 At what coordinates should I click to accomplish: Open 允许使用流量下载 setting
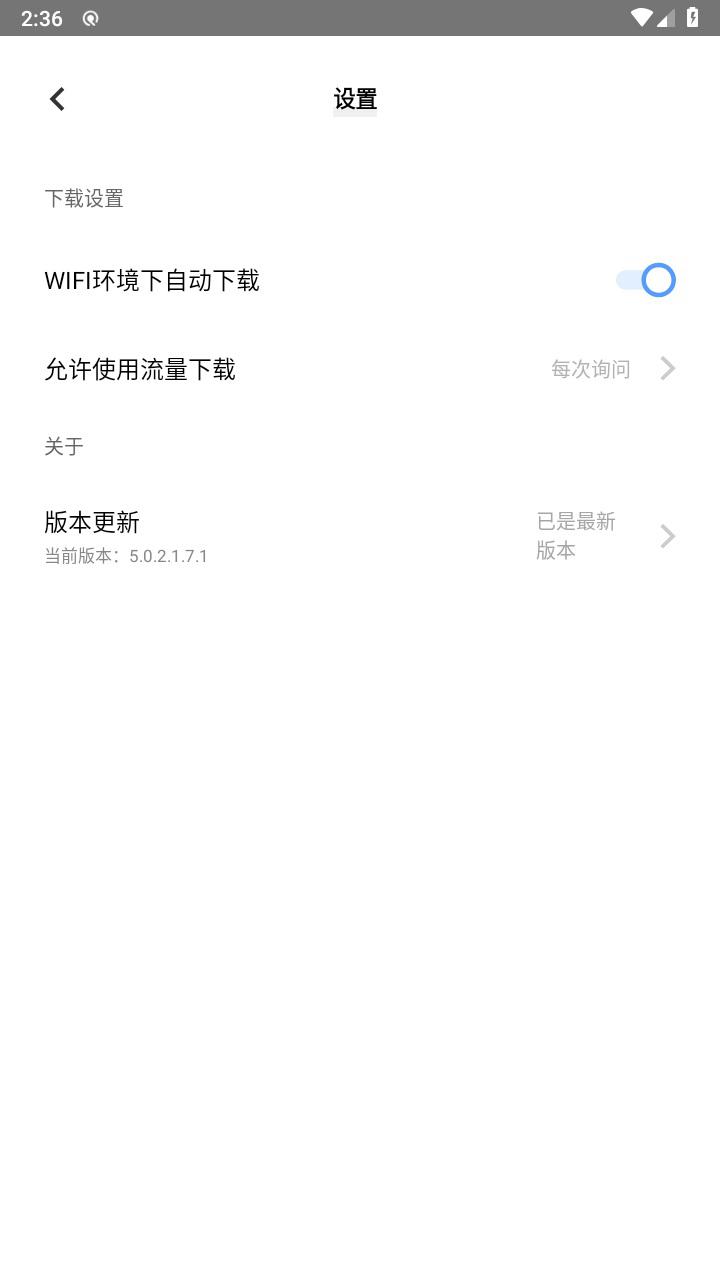pyautogui.click(x=360, y=369)
